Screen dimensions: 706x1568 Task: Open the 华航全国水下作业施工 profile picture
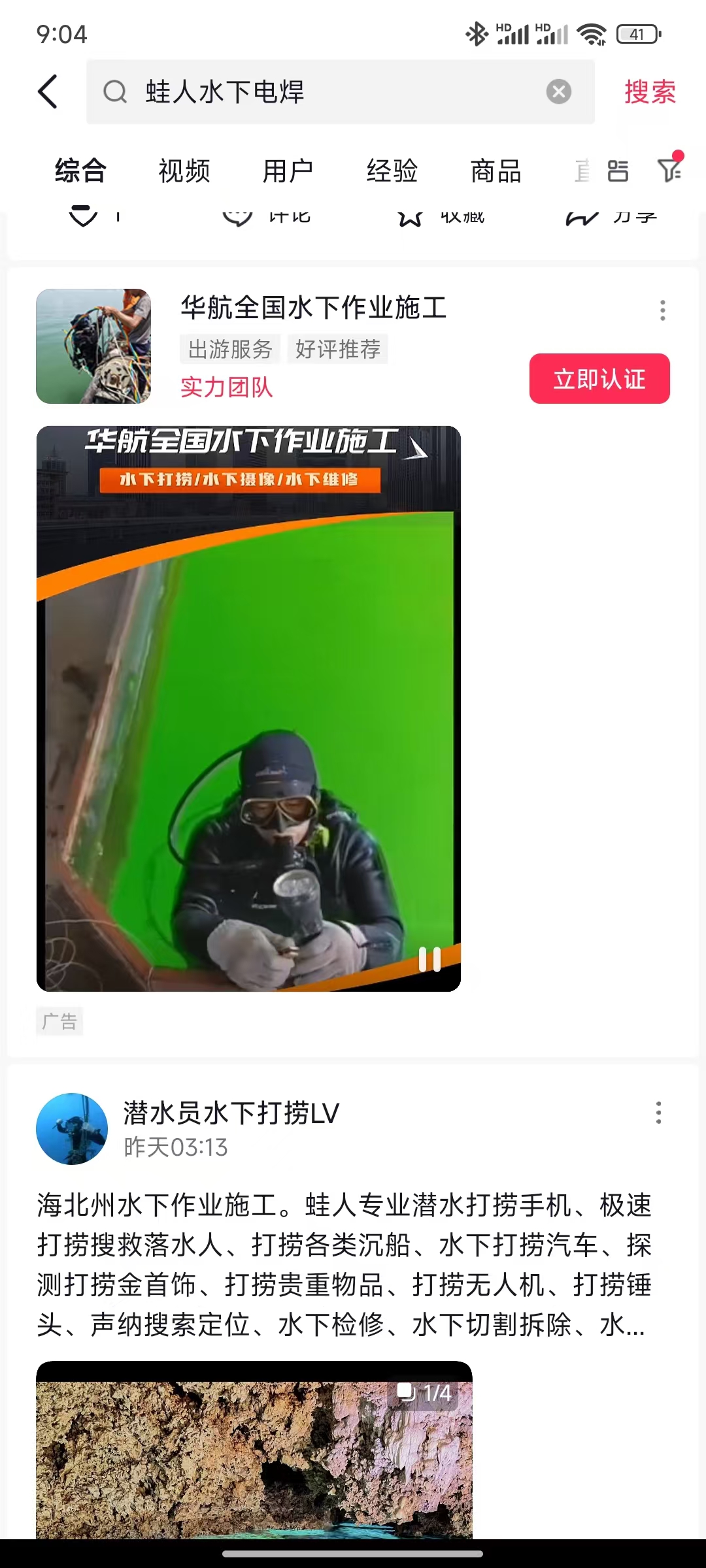point(93,346)
